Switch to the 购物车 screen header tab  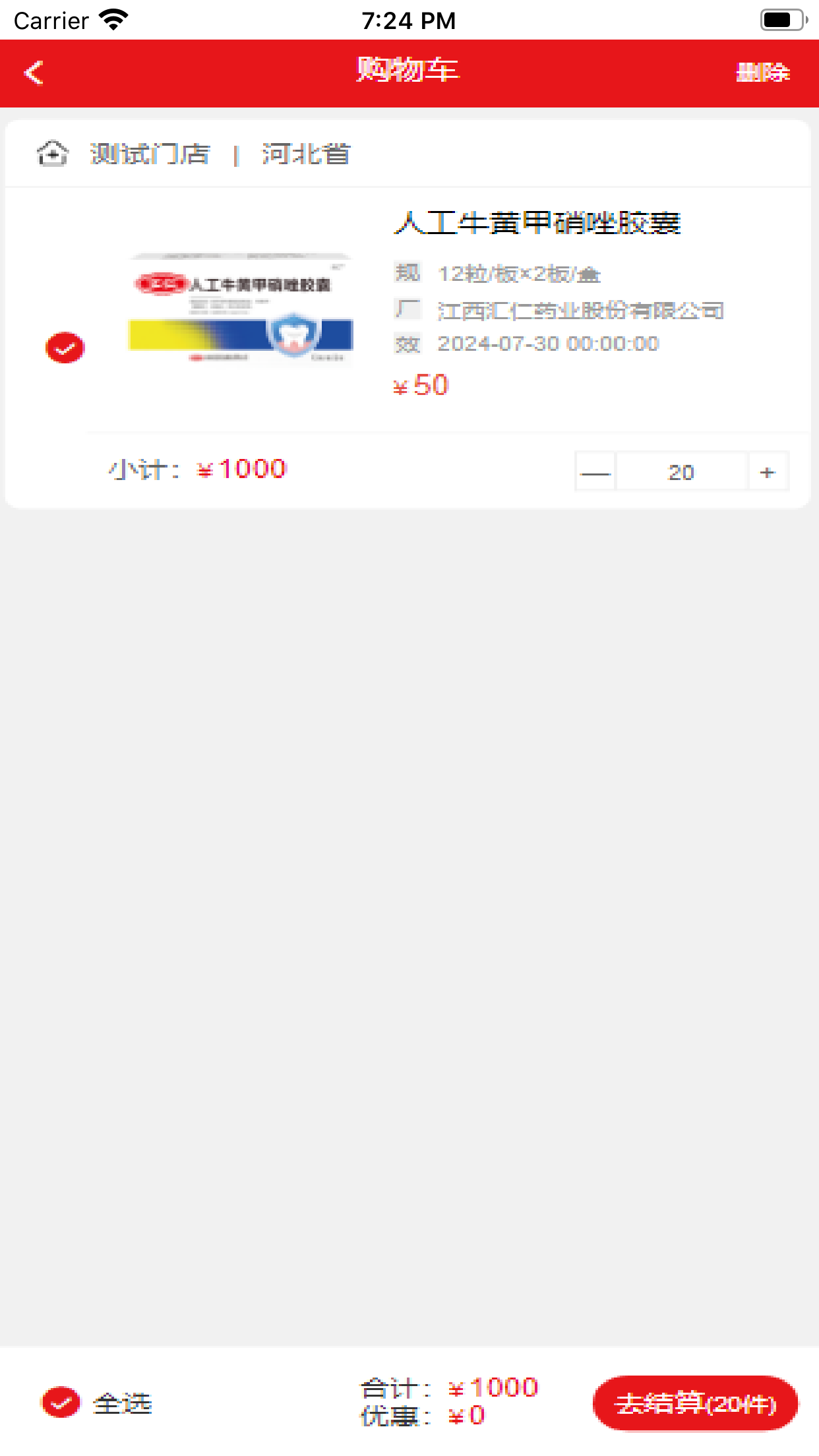[409, 73]
